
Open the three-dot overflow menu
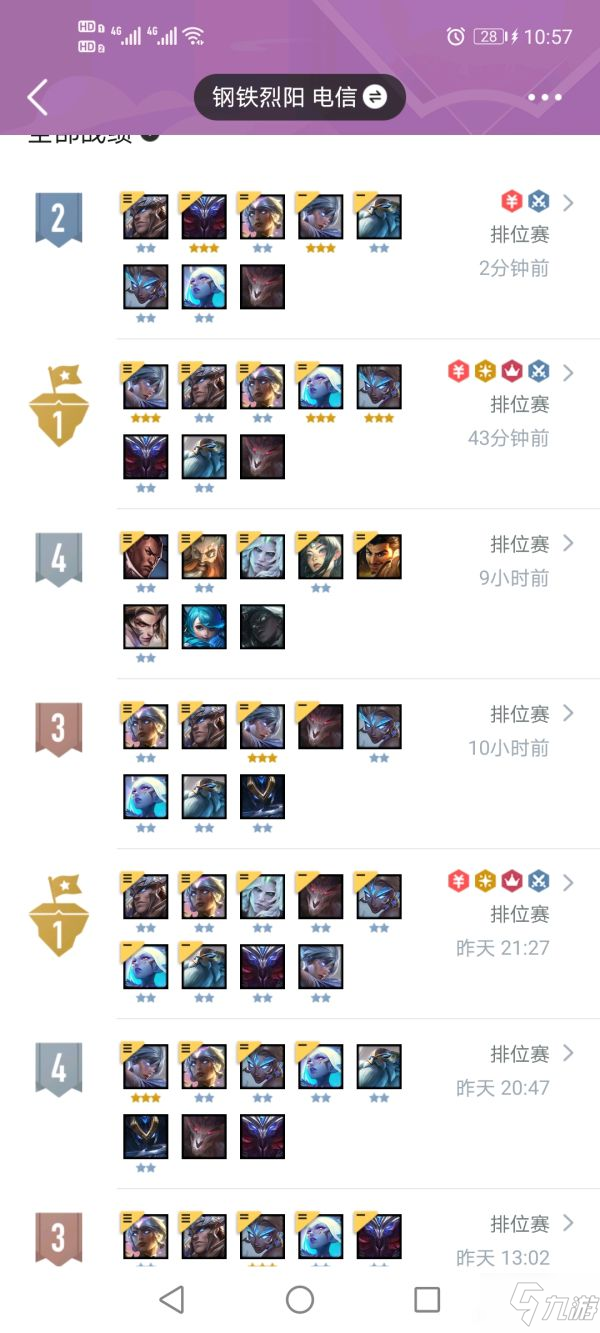point(544,98)
